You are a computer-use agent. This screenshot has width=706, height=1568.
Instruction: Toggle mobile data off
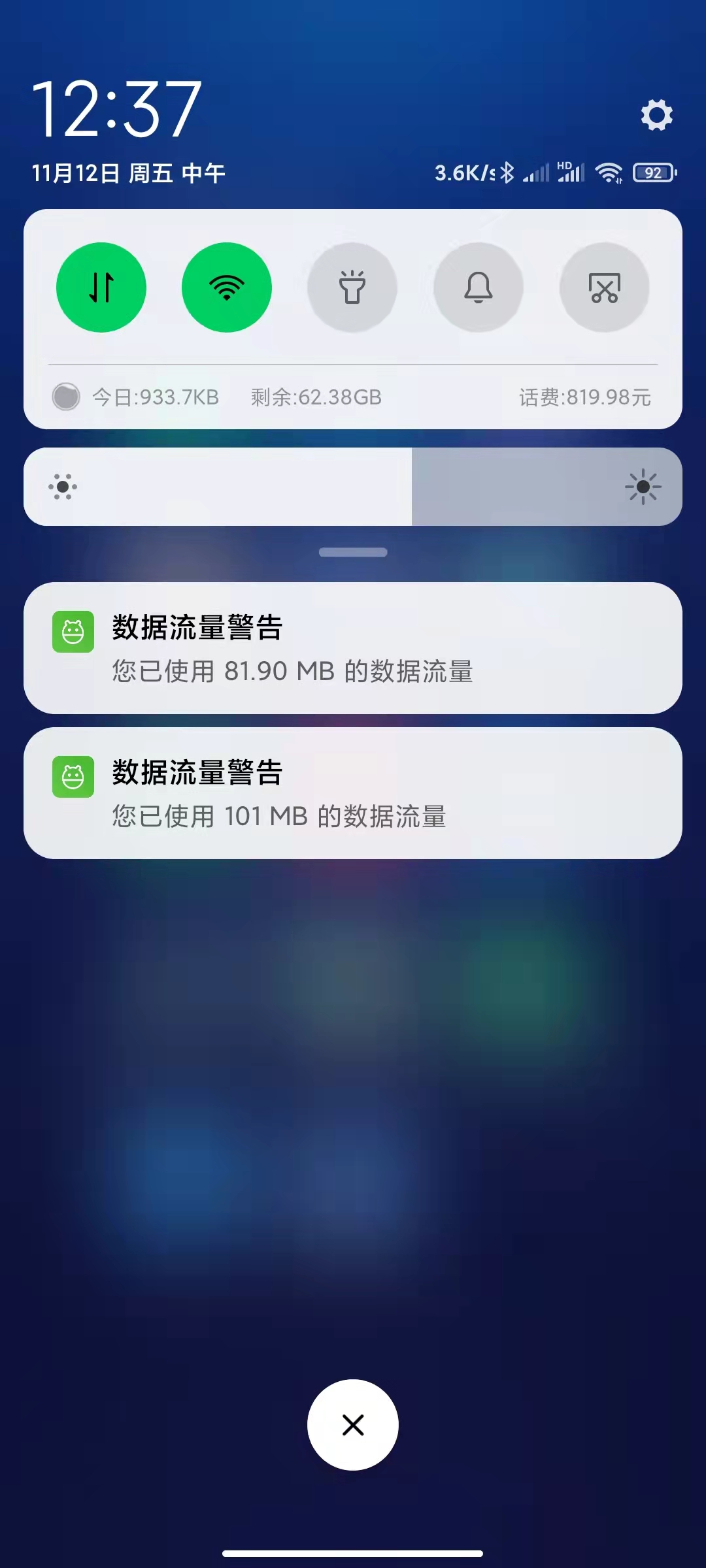101,287
